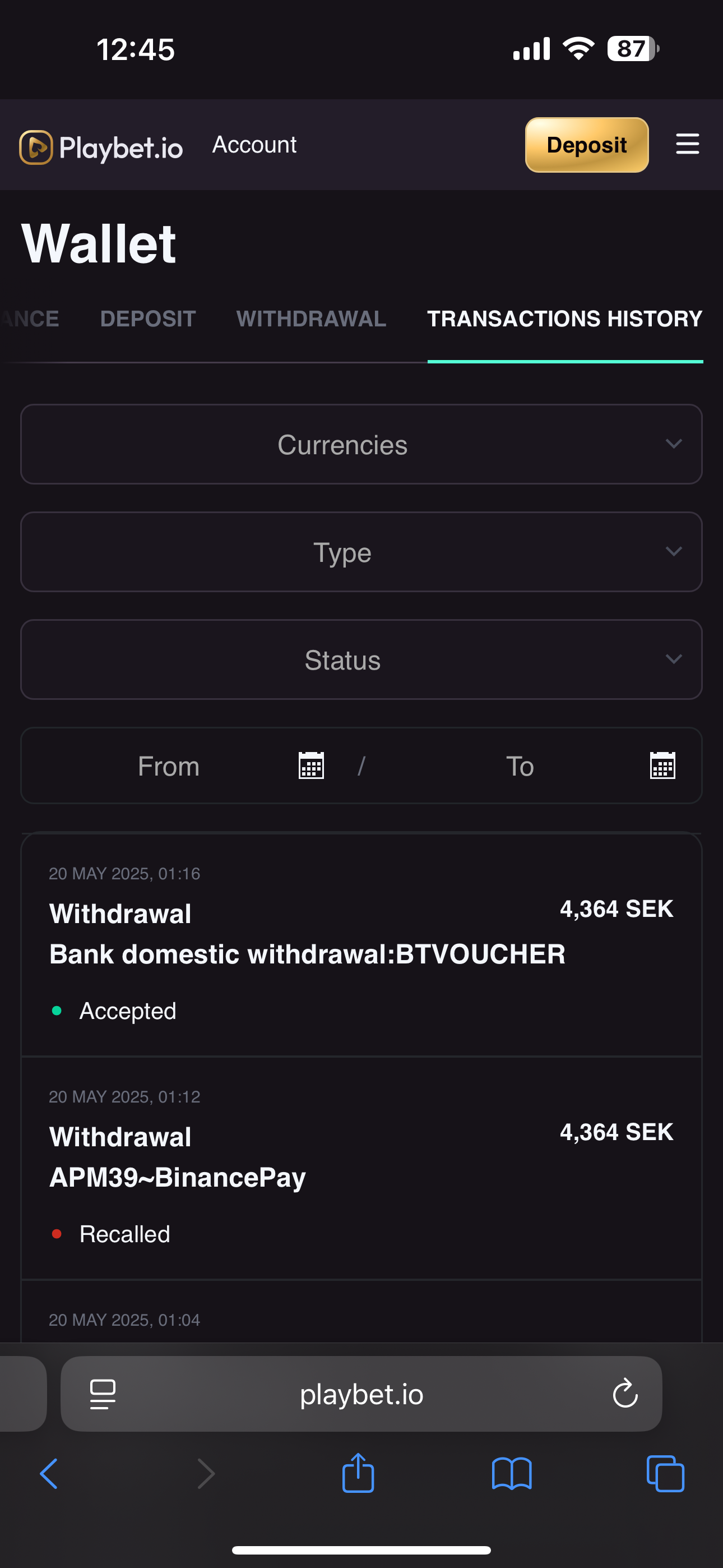Go back in Safari
The image size is (723, 1568).
(x=49, y=1474)
